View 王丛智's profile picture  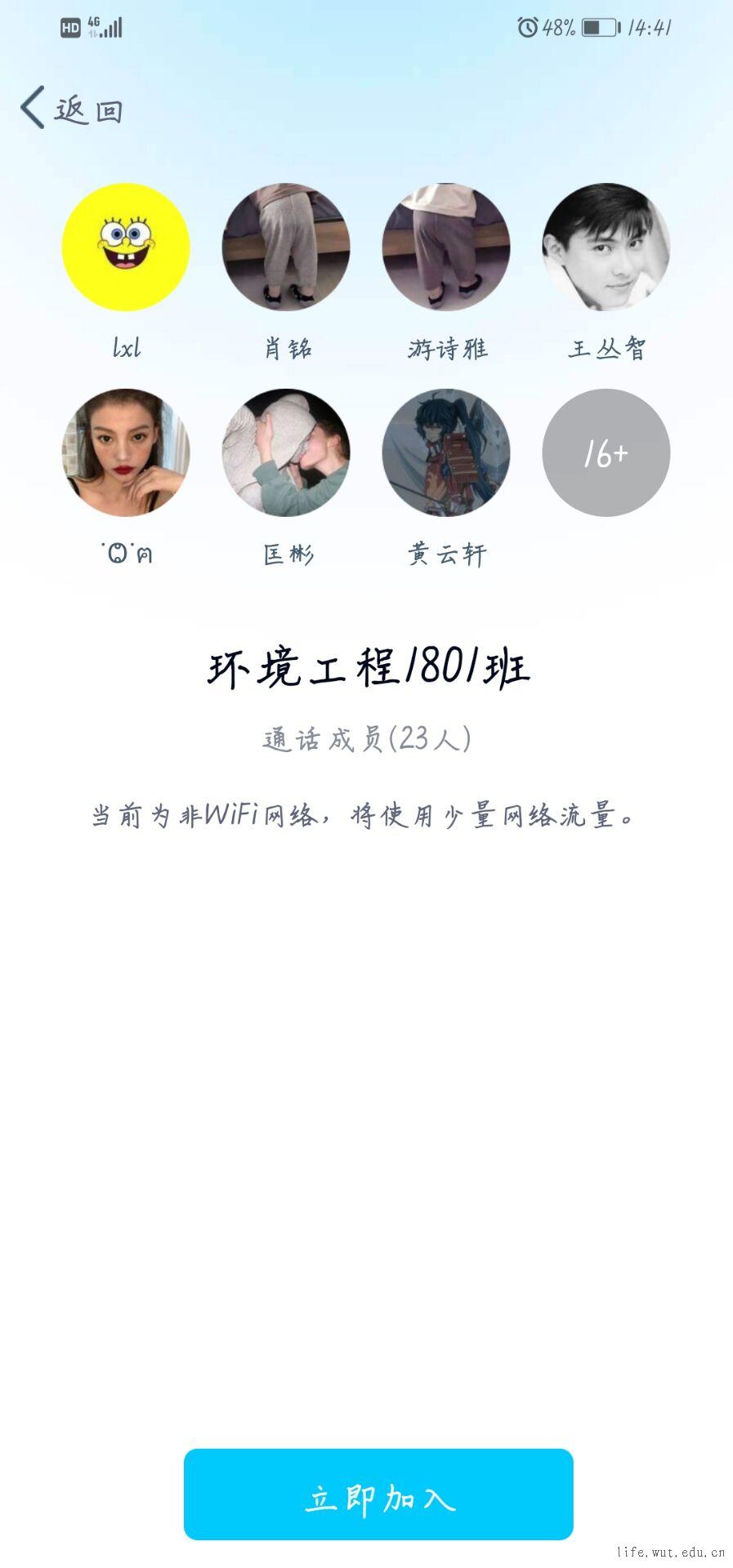pos(606,247)
